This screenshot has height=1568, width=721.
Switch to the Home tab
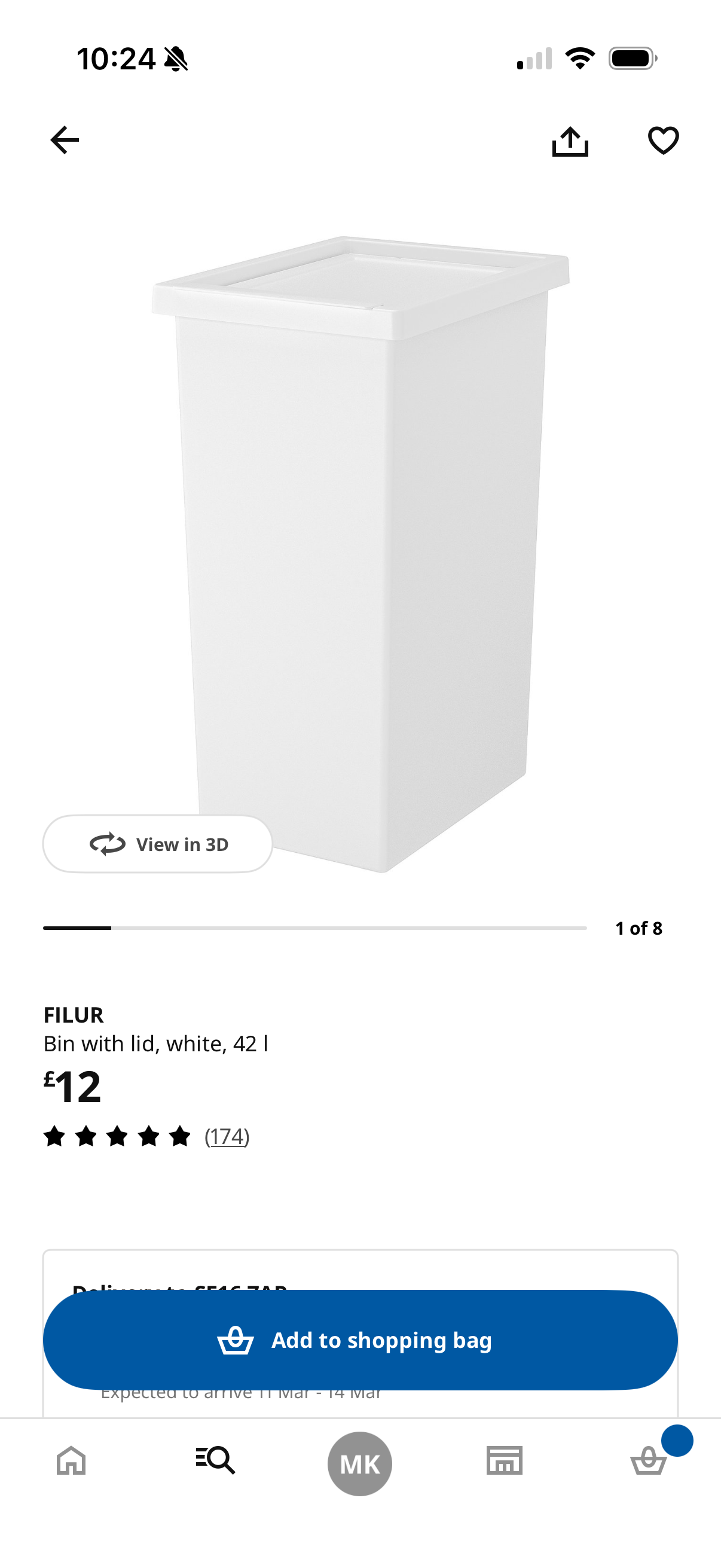(x=71, y=1461)
